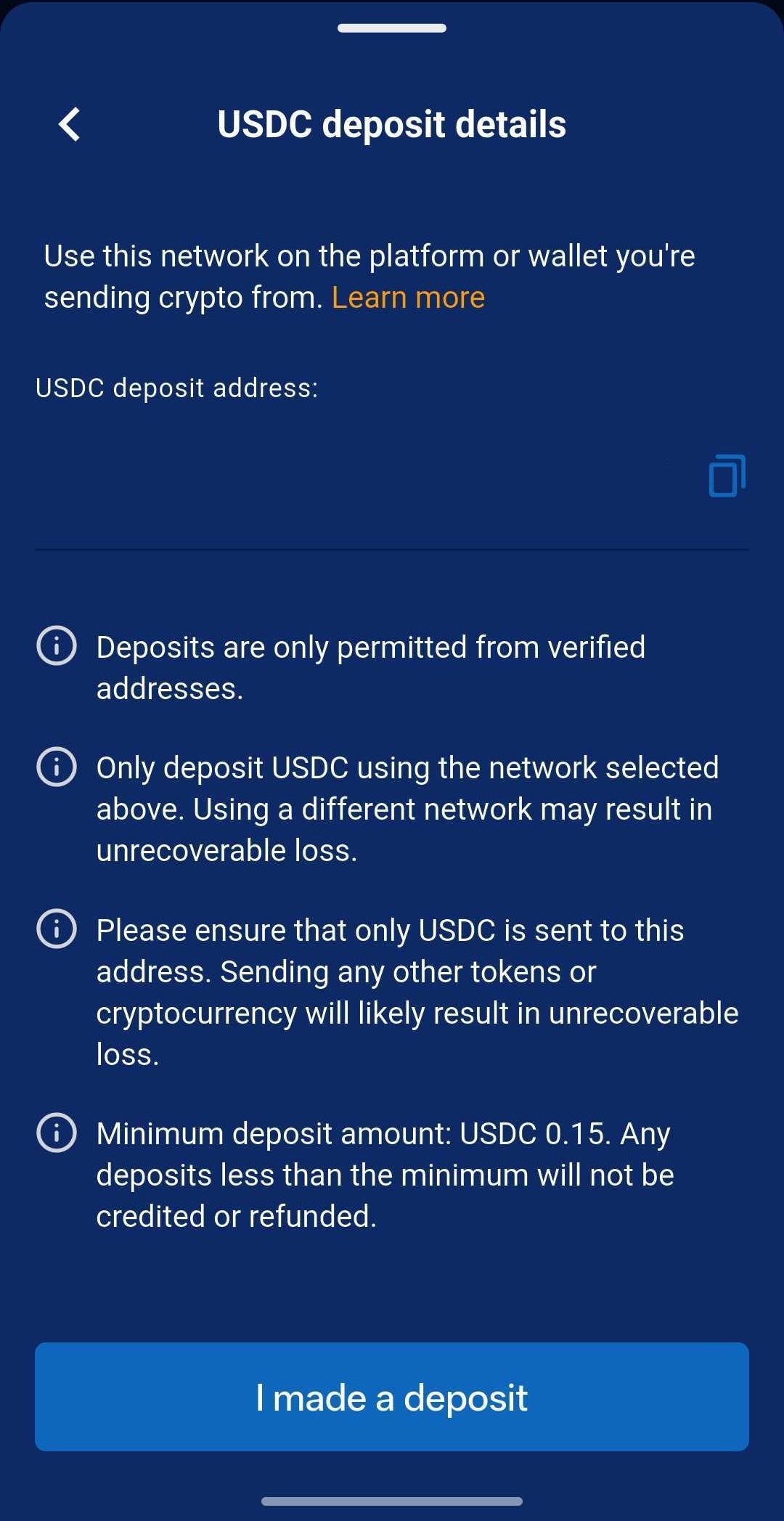Screen dimensions: 784x1521
Task: Tap the info icon next to network warning
Action: tap(55, 767)
